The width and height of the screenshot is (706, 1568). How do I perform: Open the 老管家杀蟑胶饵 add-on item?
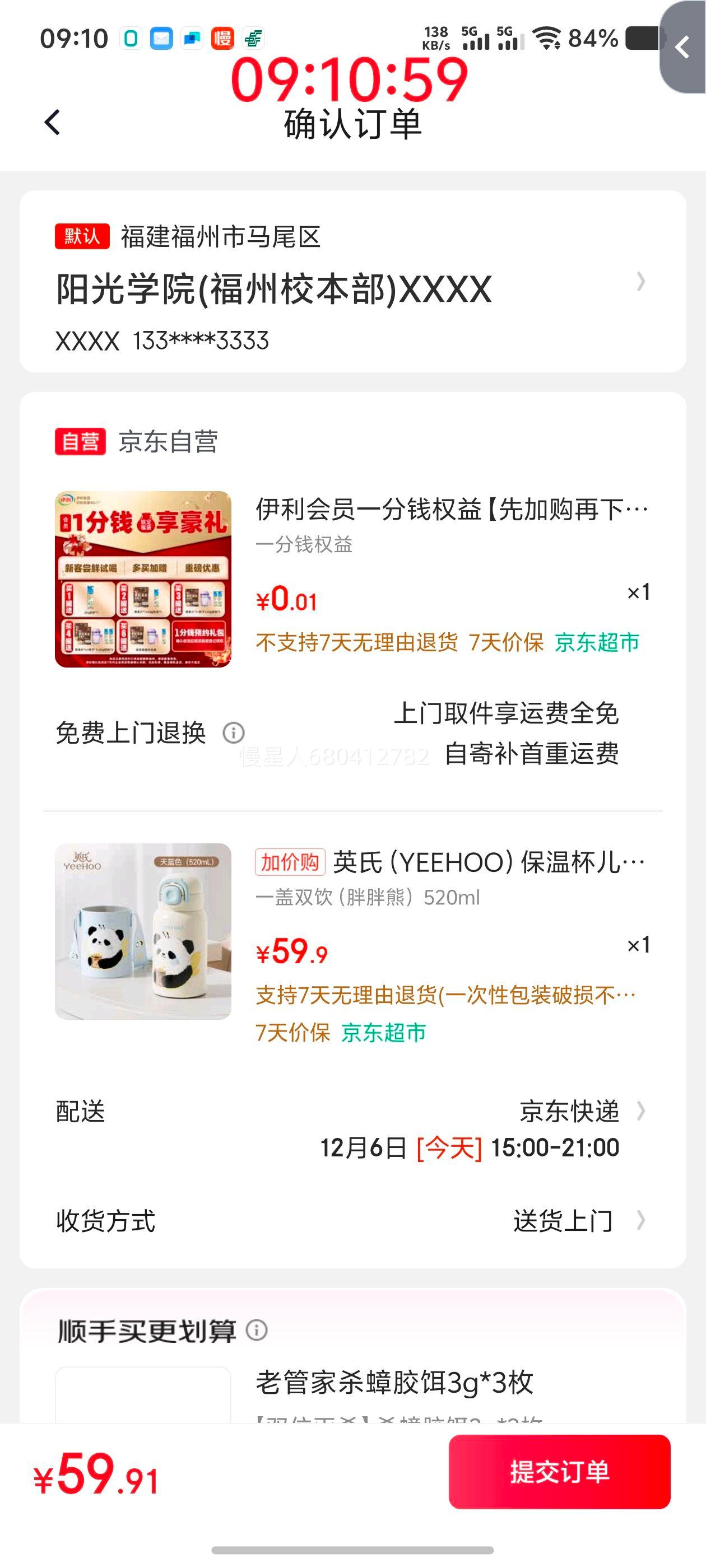coord(393,1382)
